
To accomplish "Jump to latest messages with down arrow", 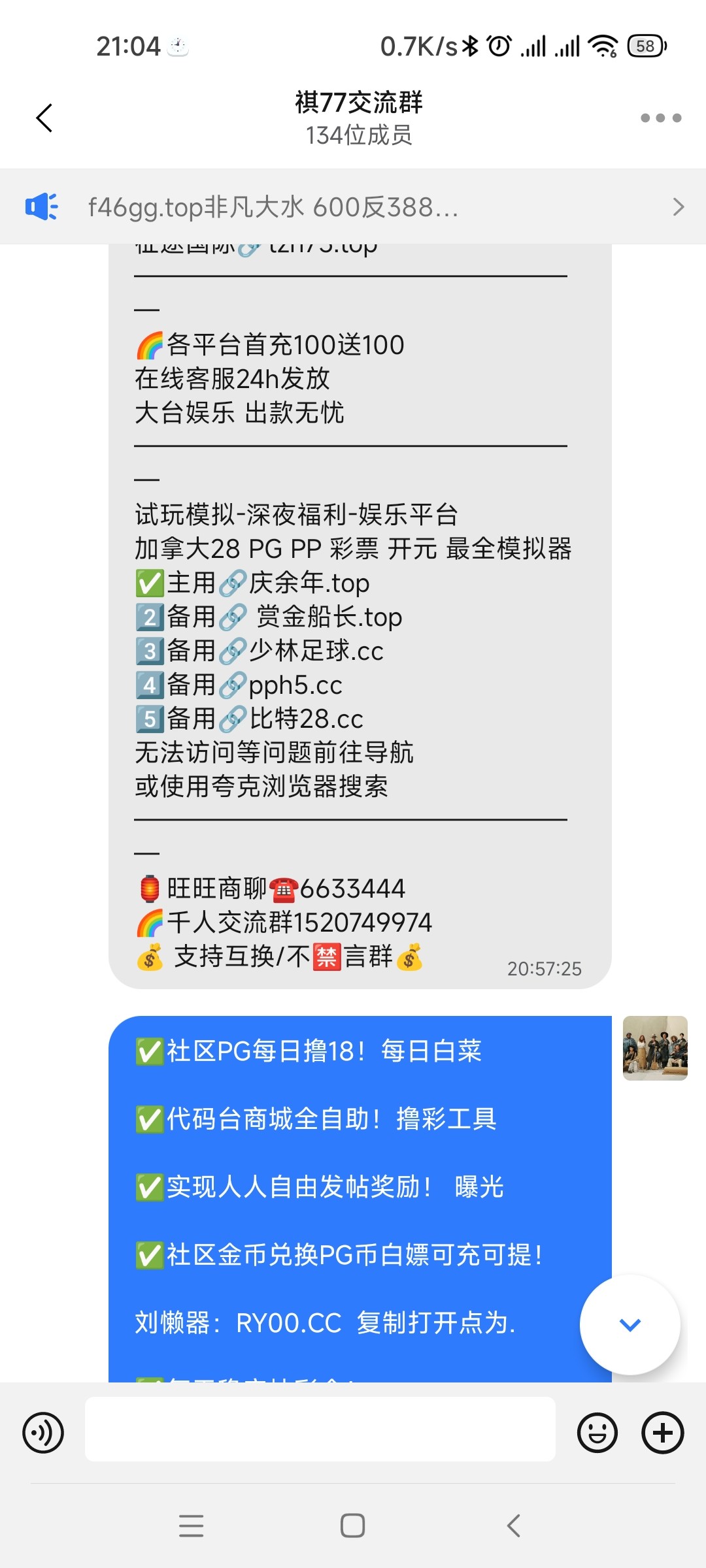I will 630,1324.
